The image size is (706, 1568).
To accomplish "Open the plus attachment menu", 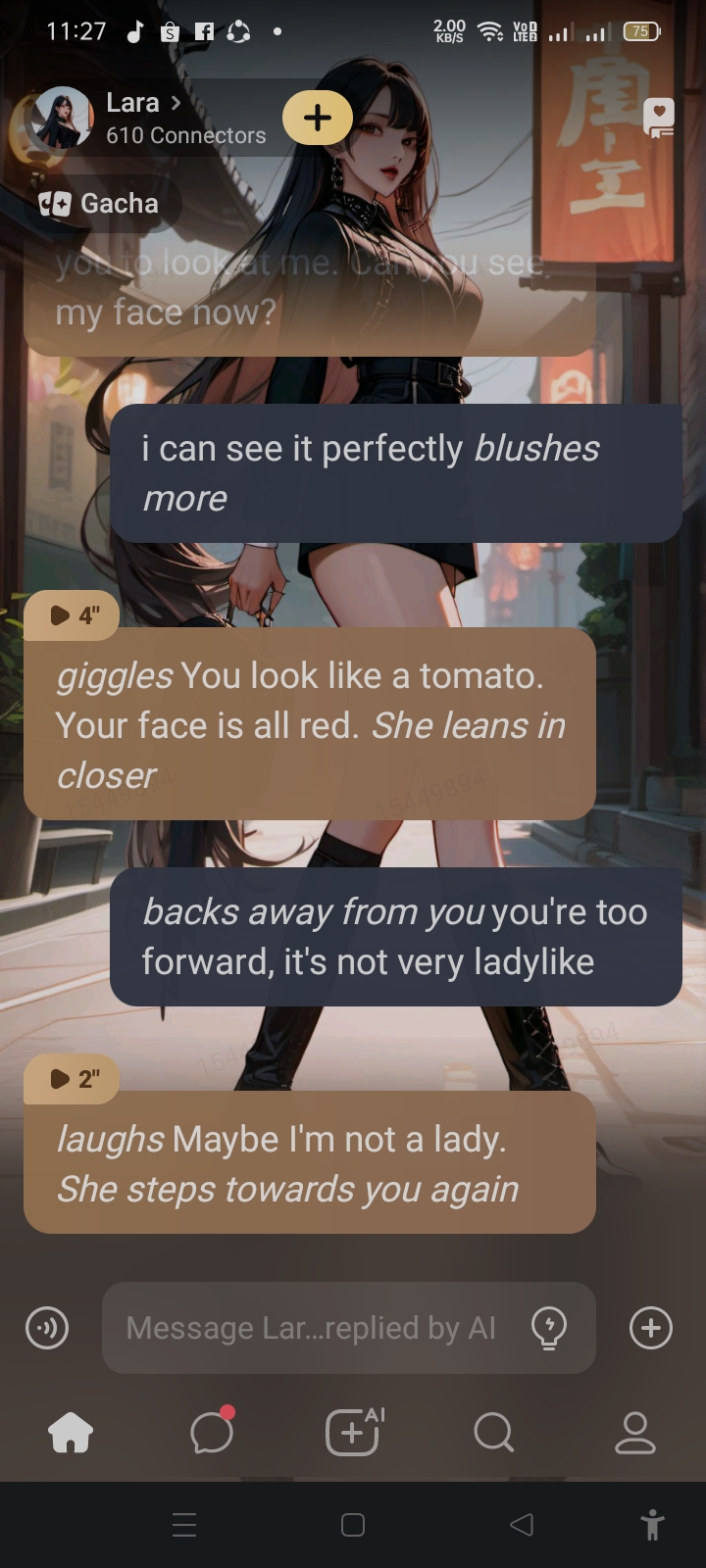I will 651,1329.
